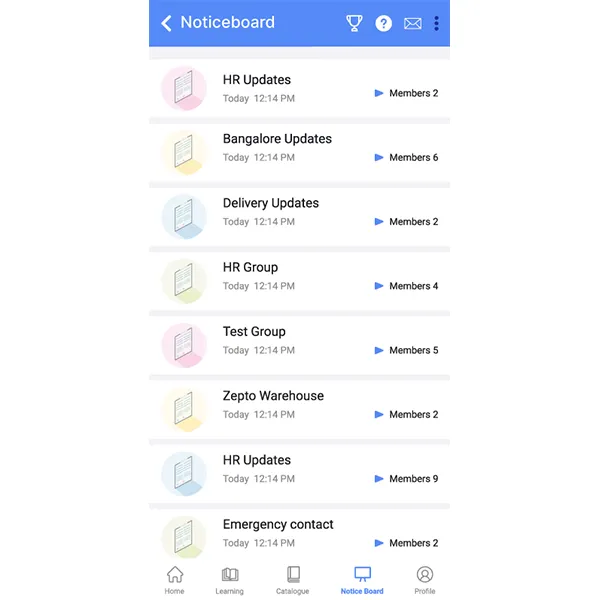Open the three-dot overflow menu
This screenshot has width=600, height=600.
(x=436, y=23)
